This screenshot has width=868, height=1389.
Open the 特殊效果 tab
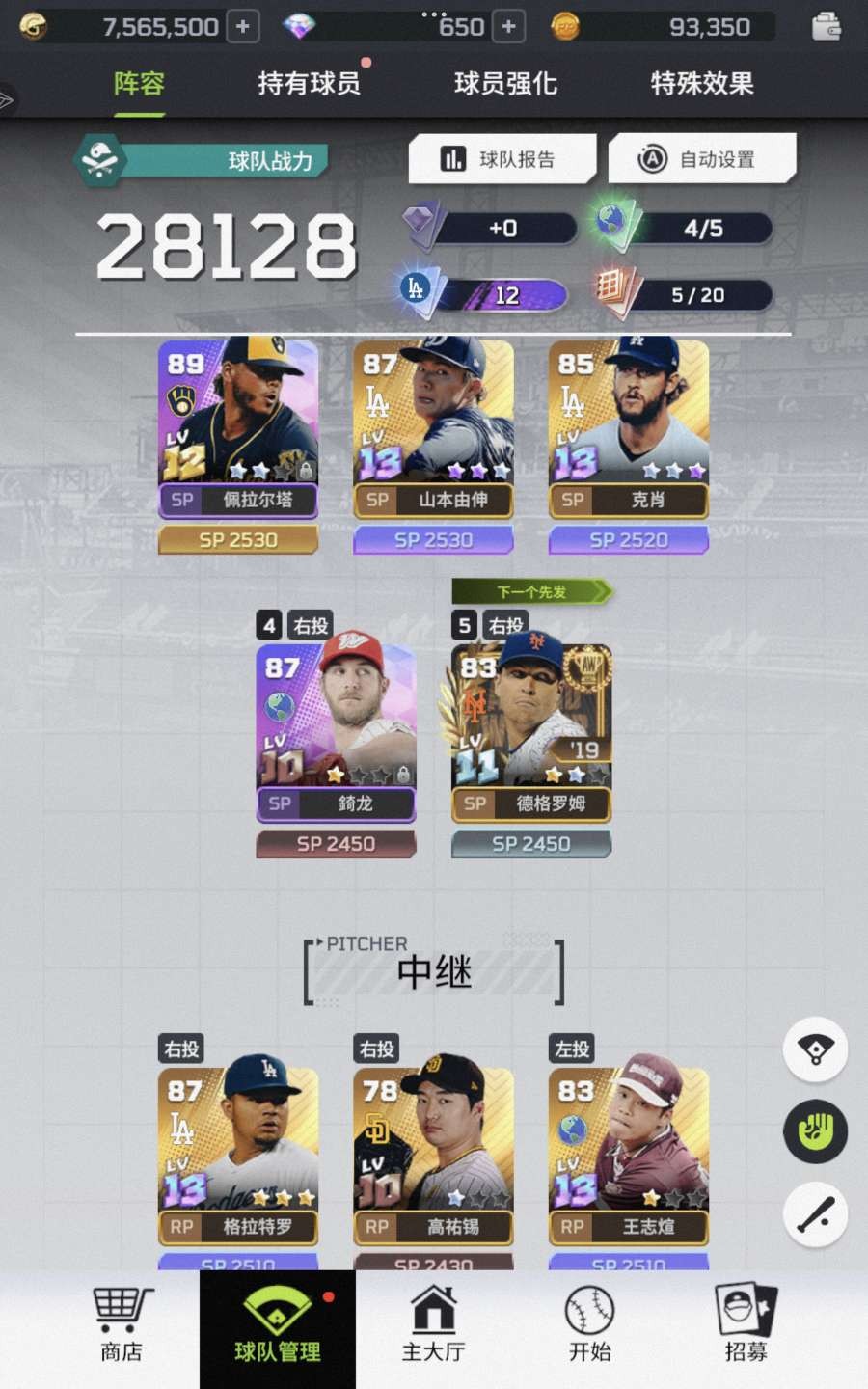point(701,84)
